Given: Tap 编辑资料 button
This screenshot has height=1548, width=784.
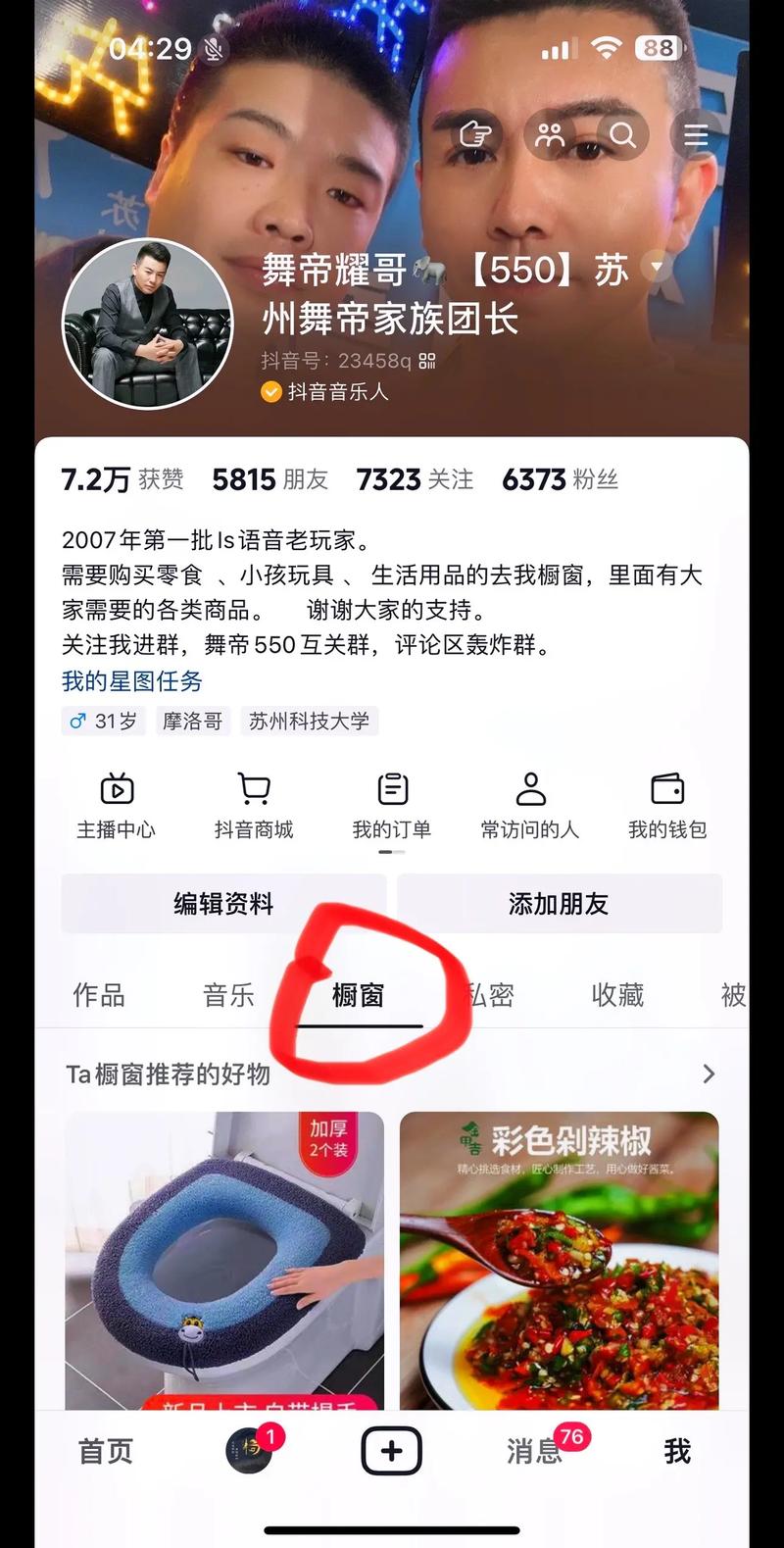Looking at the screenshot, I should click(223, 904).
